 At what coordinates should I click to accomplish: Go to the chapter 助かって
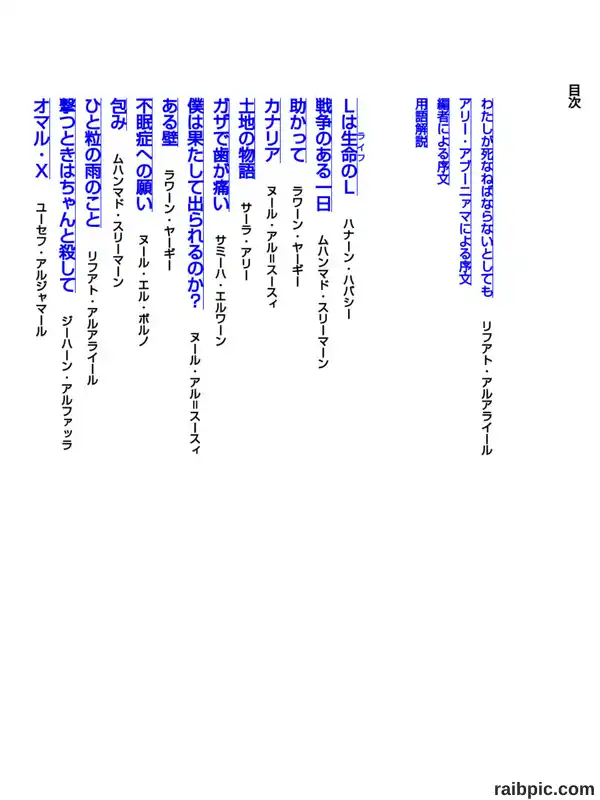pos(298,130)
